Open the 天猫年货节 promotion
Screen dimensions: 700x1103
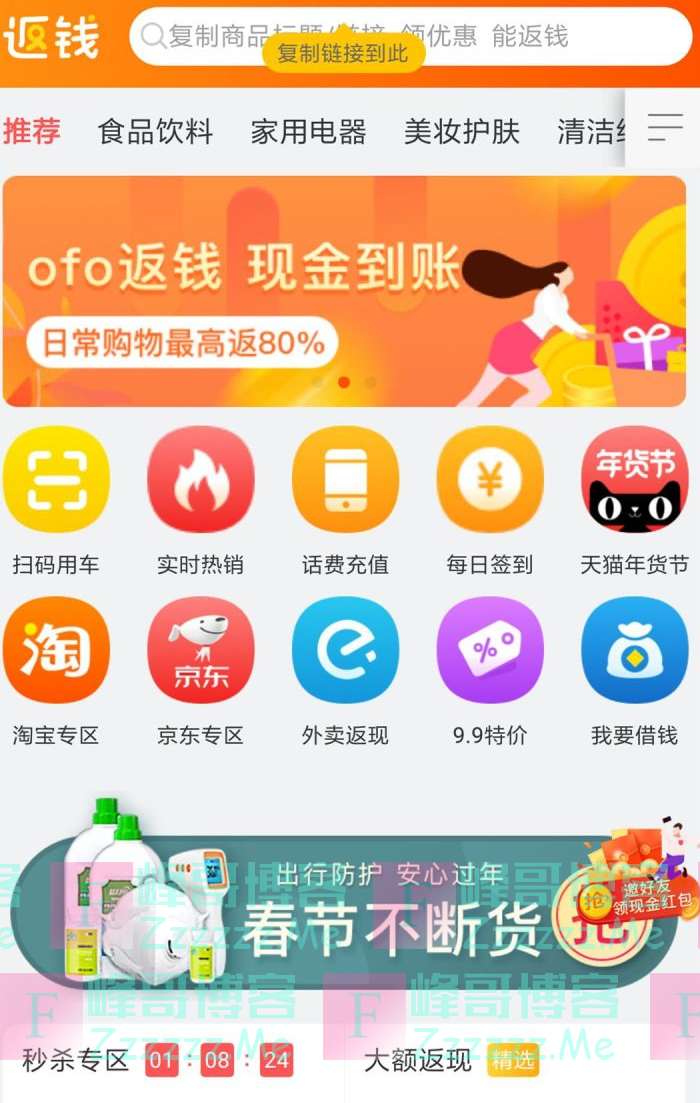[x=634, y=481]
